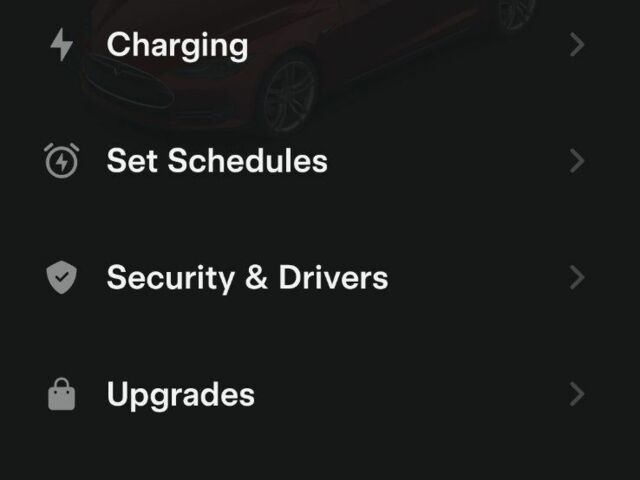View available Upgrades
640x480 pixels.
point(181,395)
